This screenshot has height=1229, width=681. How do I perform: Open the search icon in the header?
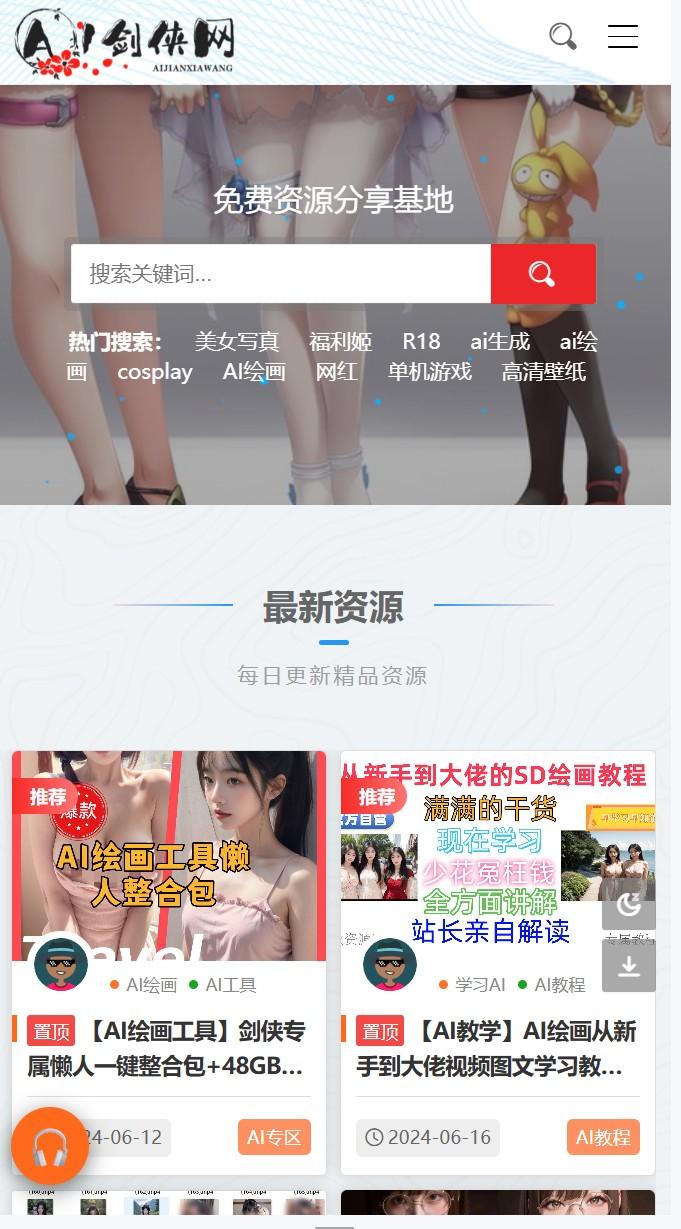coord(563,37)
